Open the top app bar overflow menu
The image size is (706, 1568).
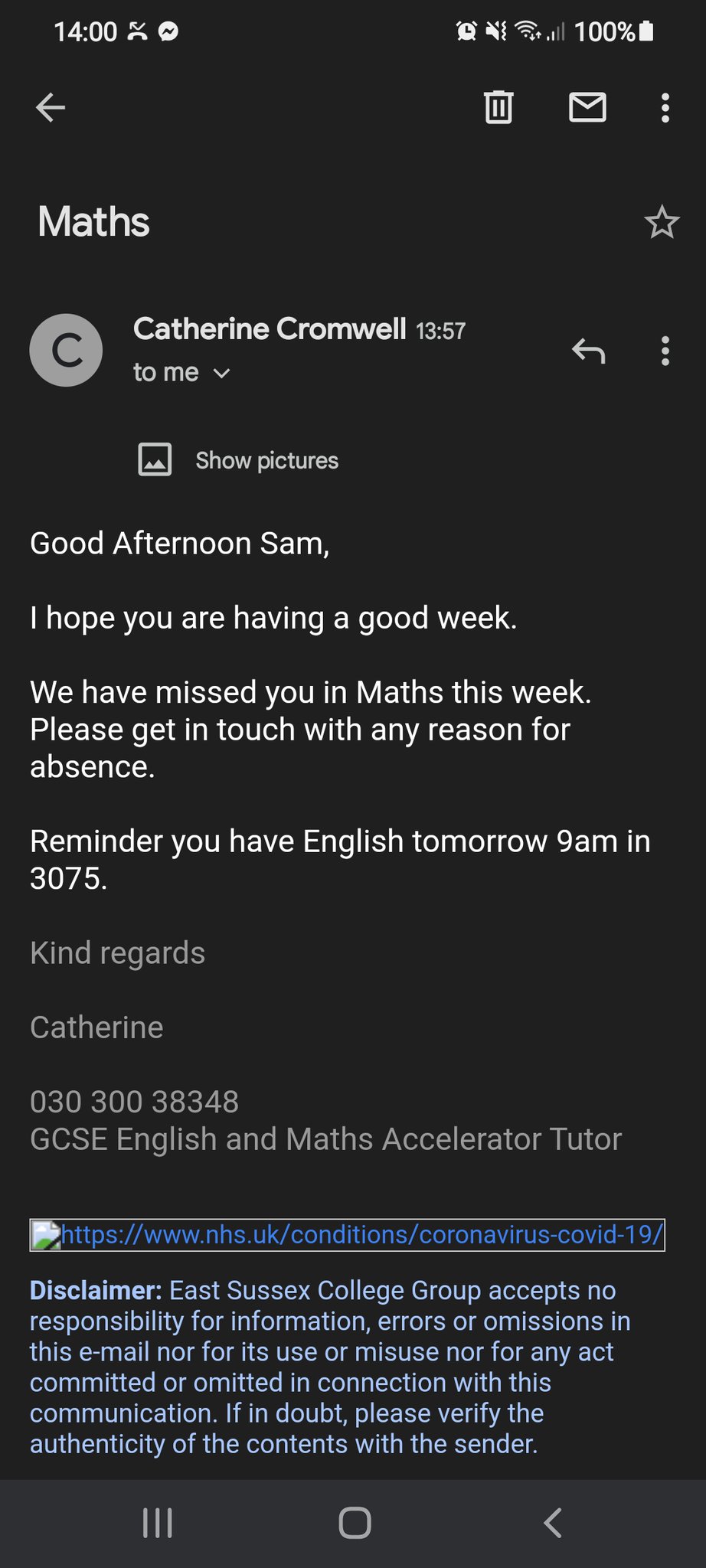point(665,108)
